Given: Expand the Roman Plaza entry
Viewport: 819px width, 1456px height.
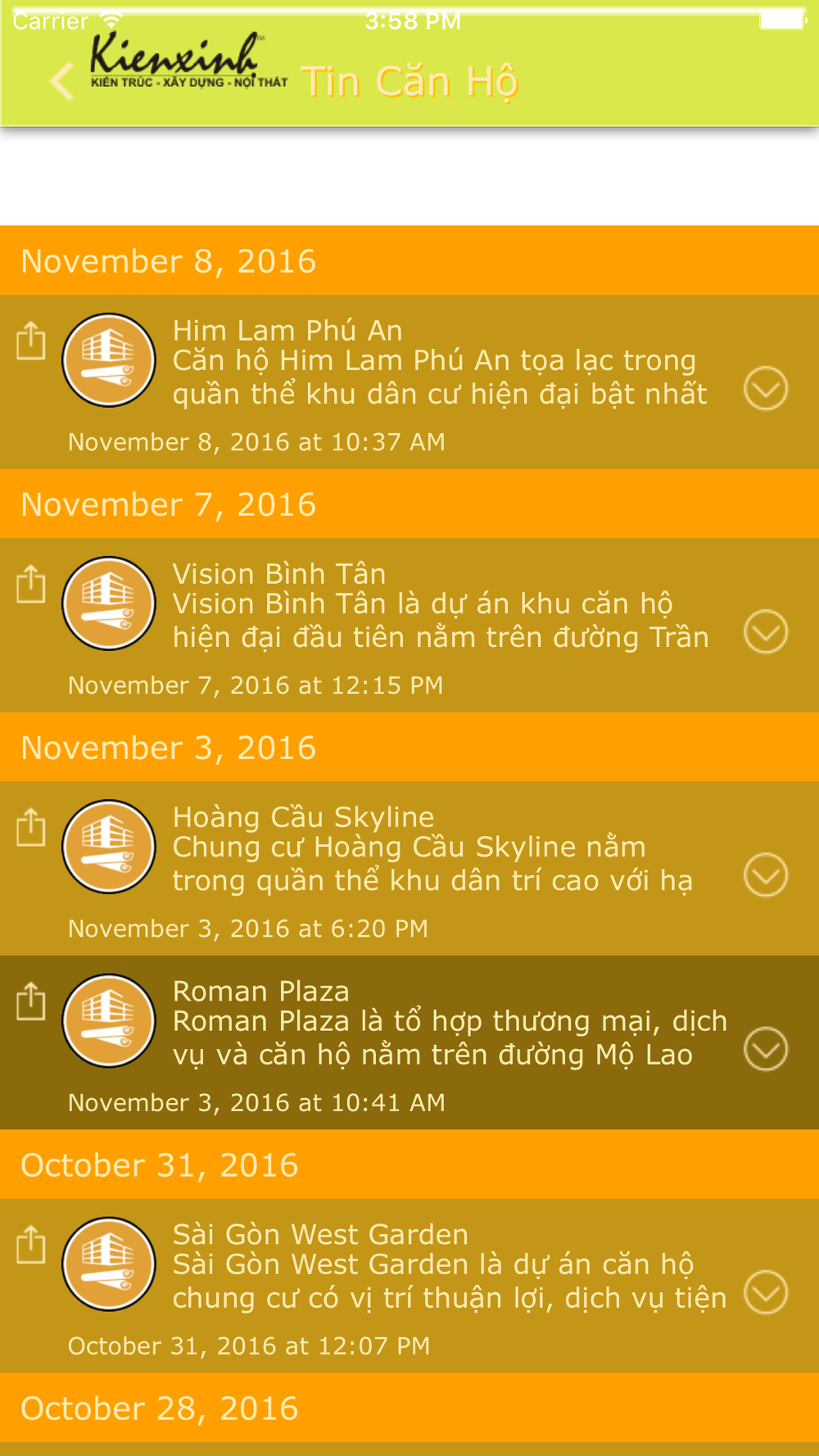Looking at the screenshot, I should [766, 1049].
